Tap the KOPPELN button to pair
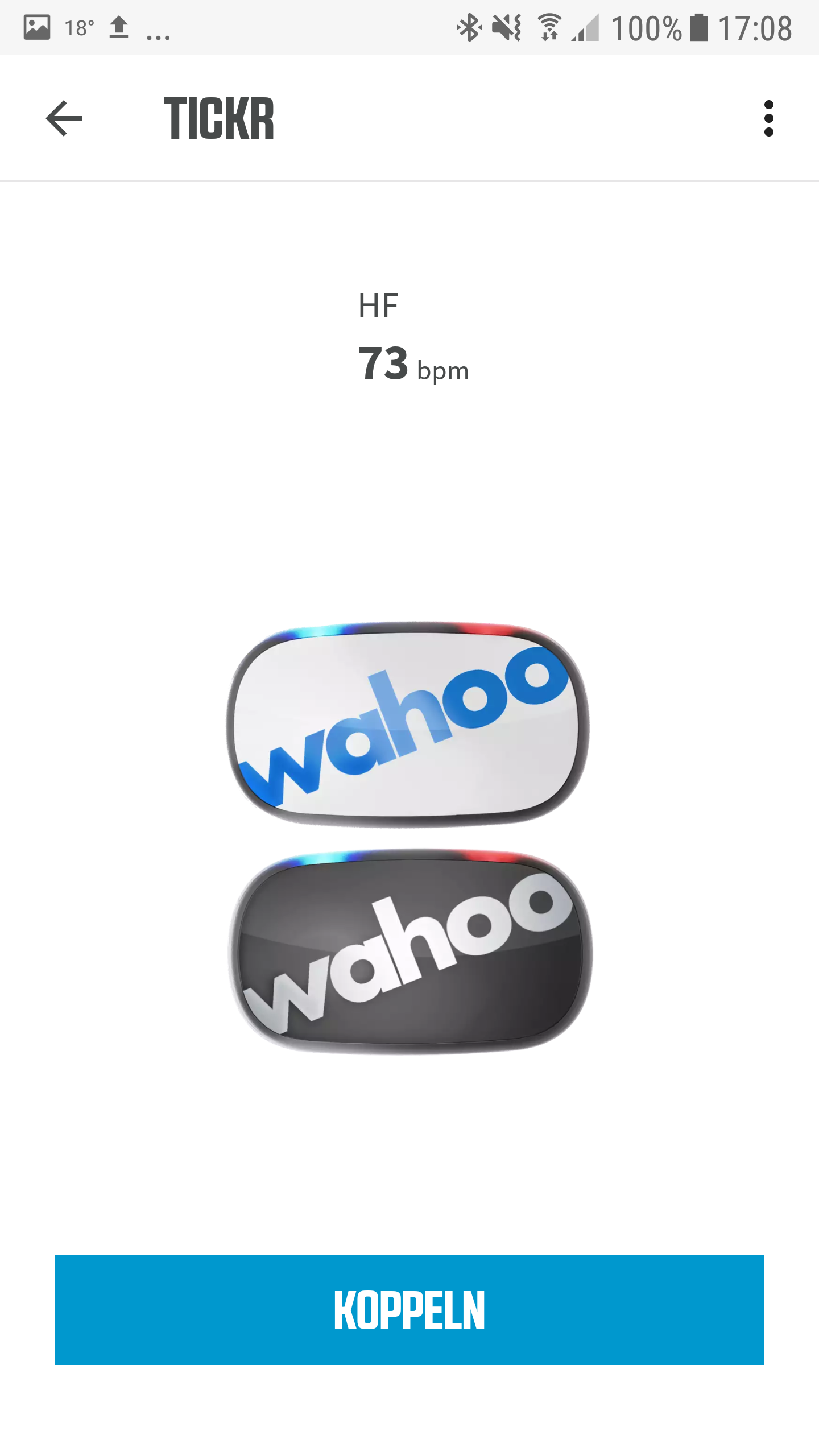 (x=409, y=1310)
